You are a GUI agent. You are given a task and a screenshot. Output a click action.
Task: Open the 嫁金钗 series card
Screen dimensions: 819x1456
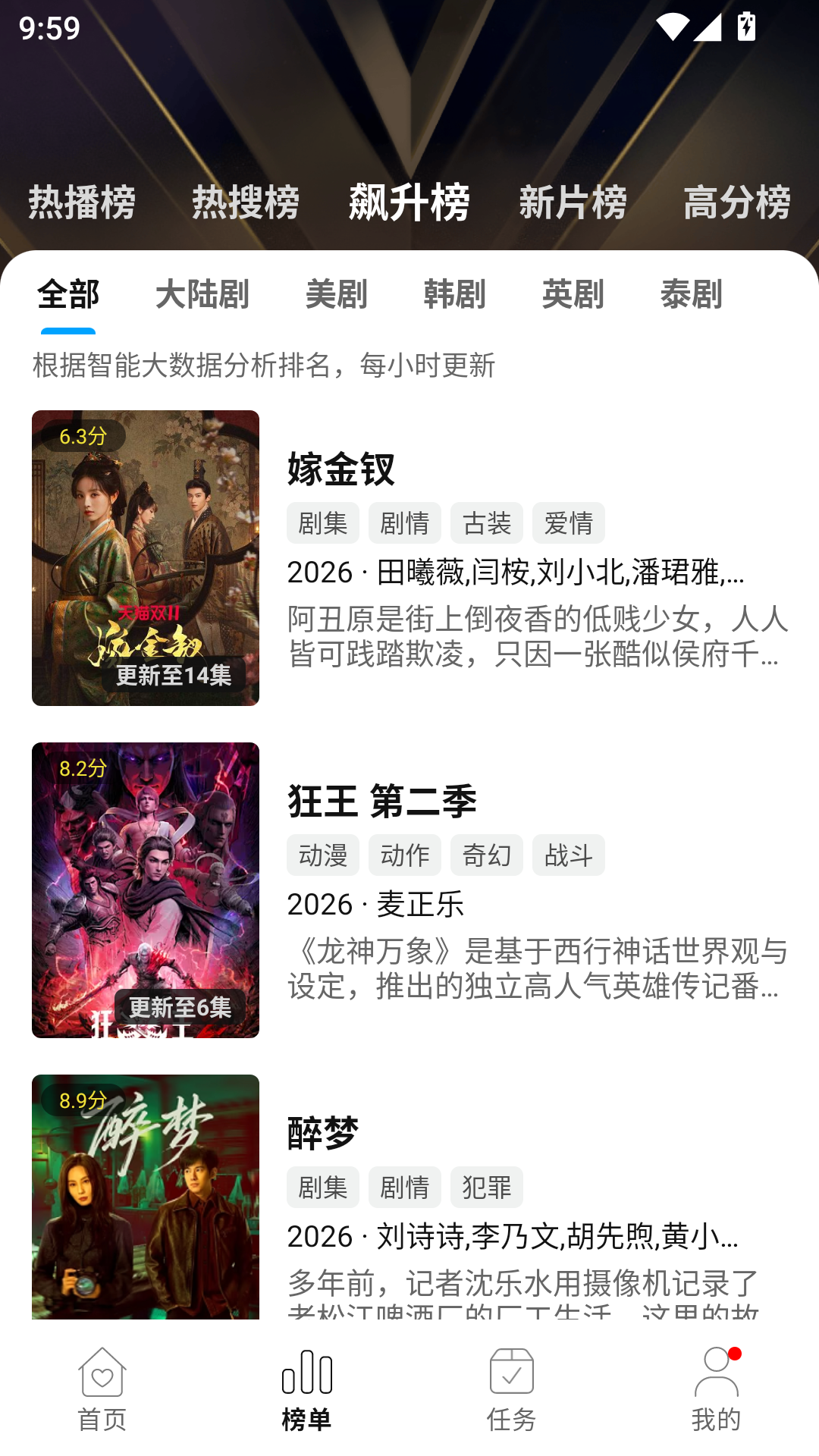point(409,558)
